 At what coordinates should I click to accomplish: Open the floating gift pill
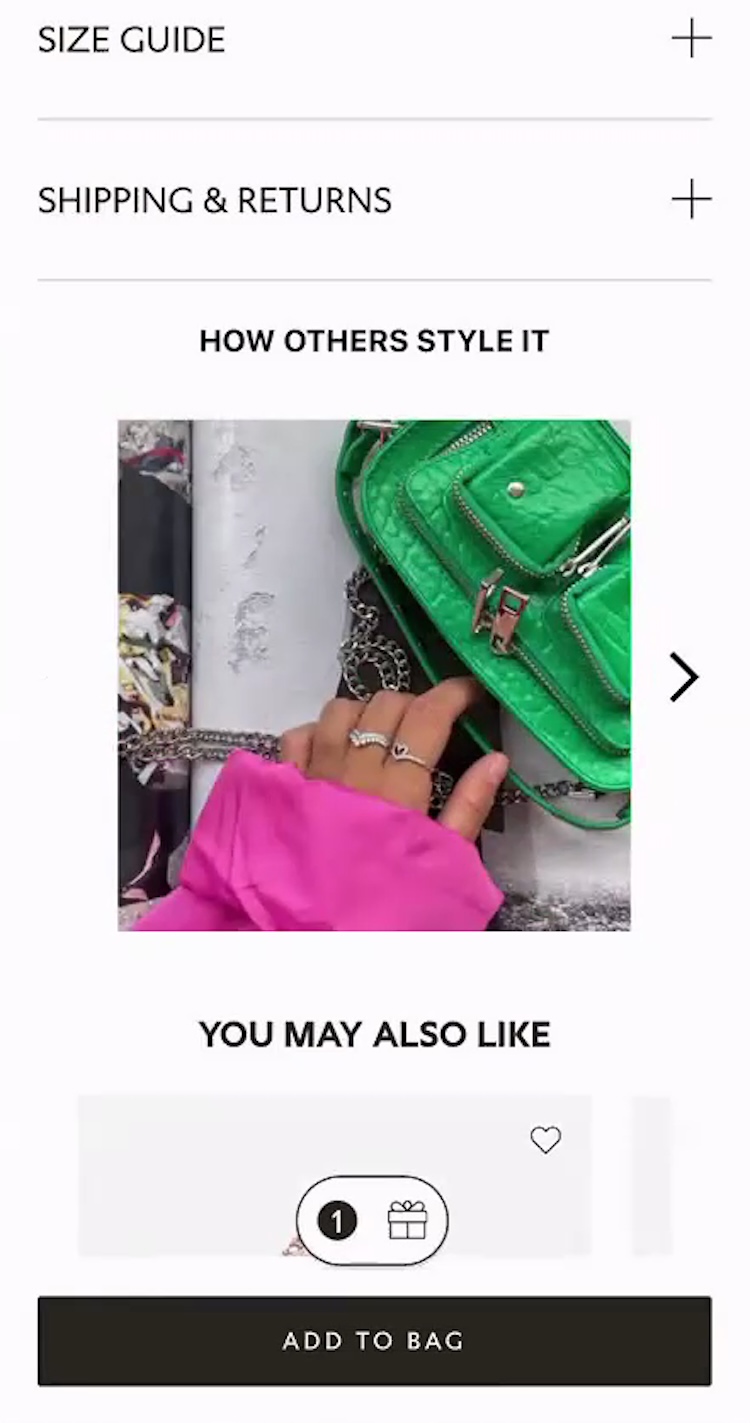tap(373, 1221)
